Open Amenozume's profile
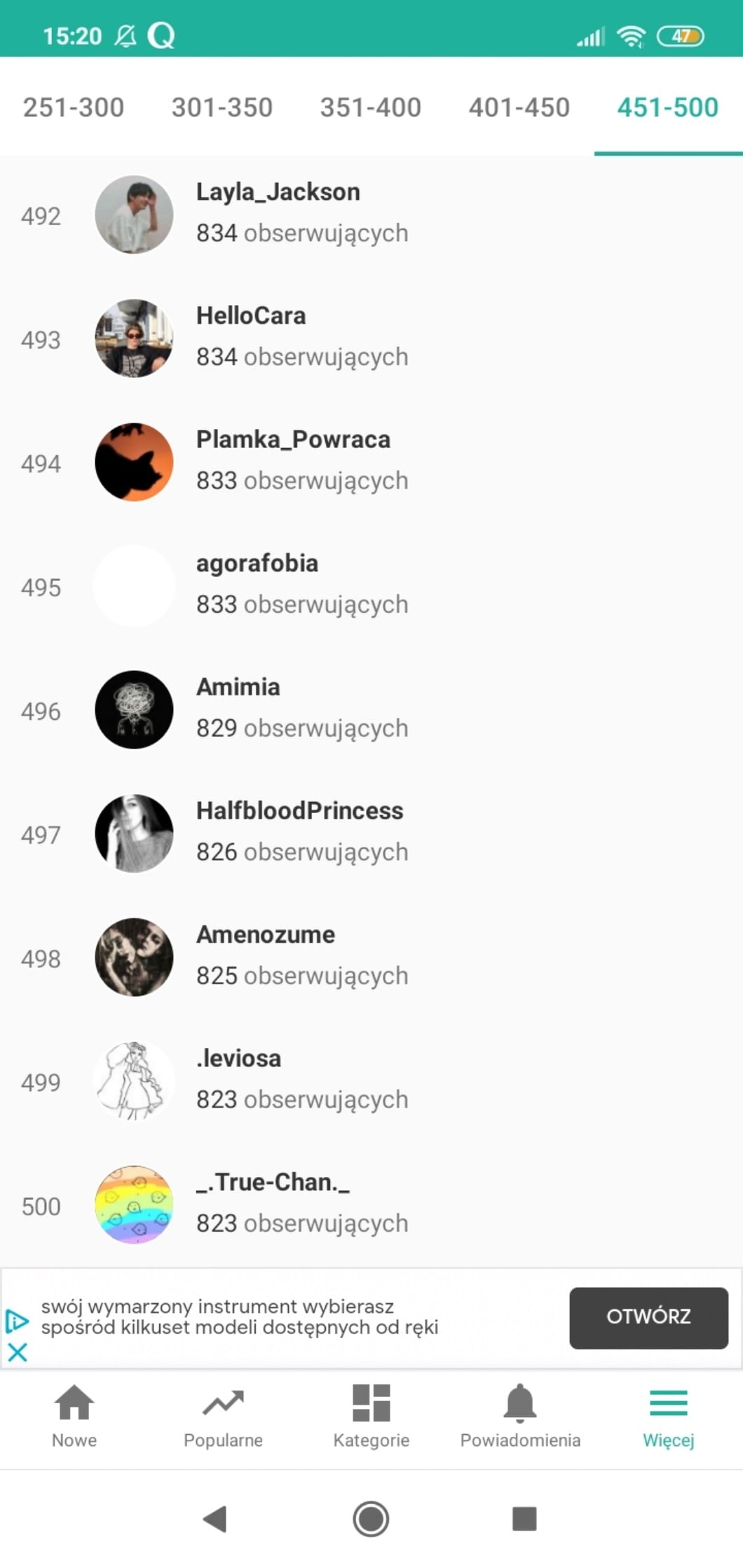 (371, 956)
